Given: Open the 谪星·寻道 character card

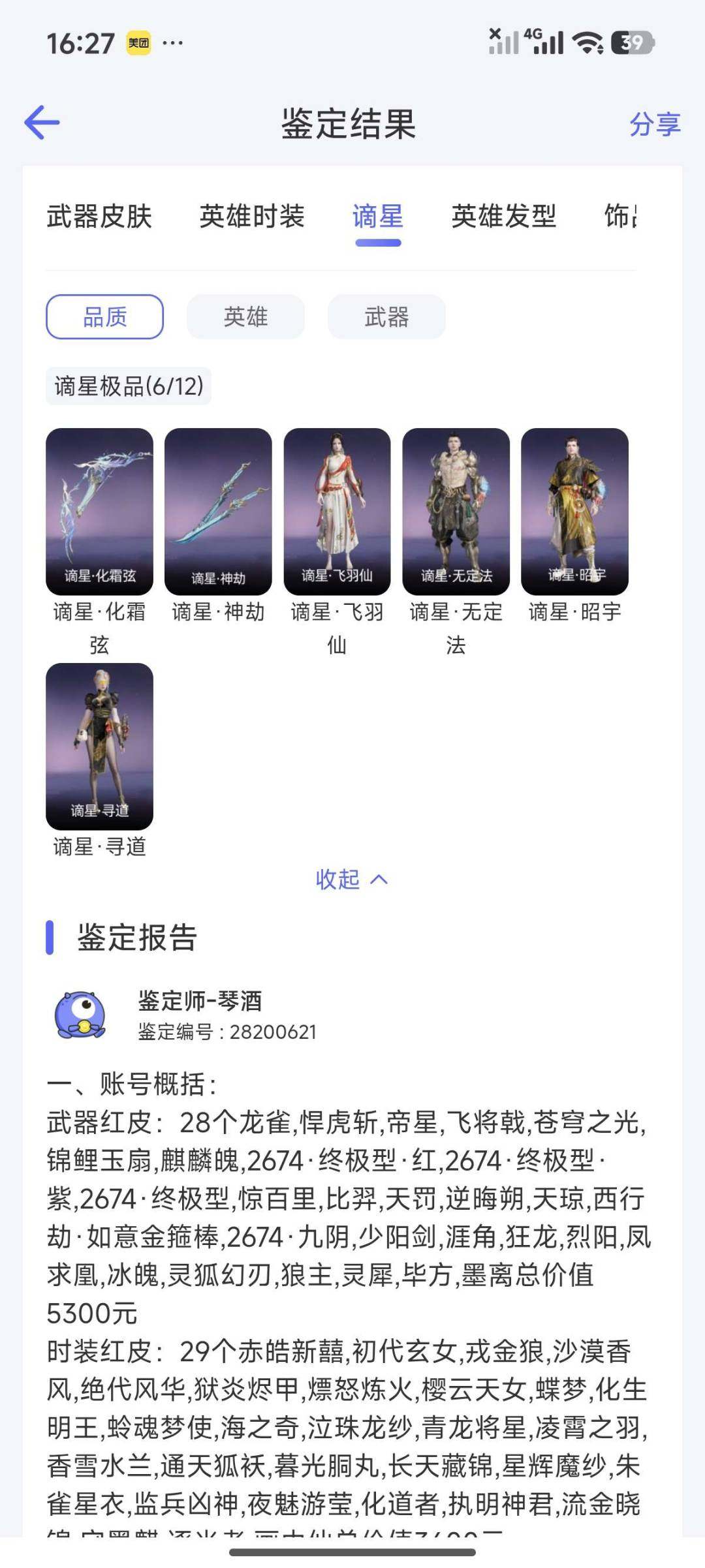Looking at the screenshot, I should click(100, 744).
